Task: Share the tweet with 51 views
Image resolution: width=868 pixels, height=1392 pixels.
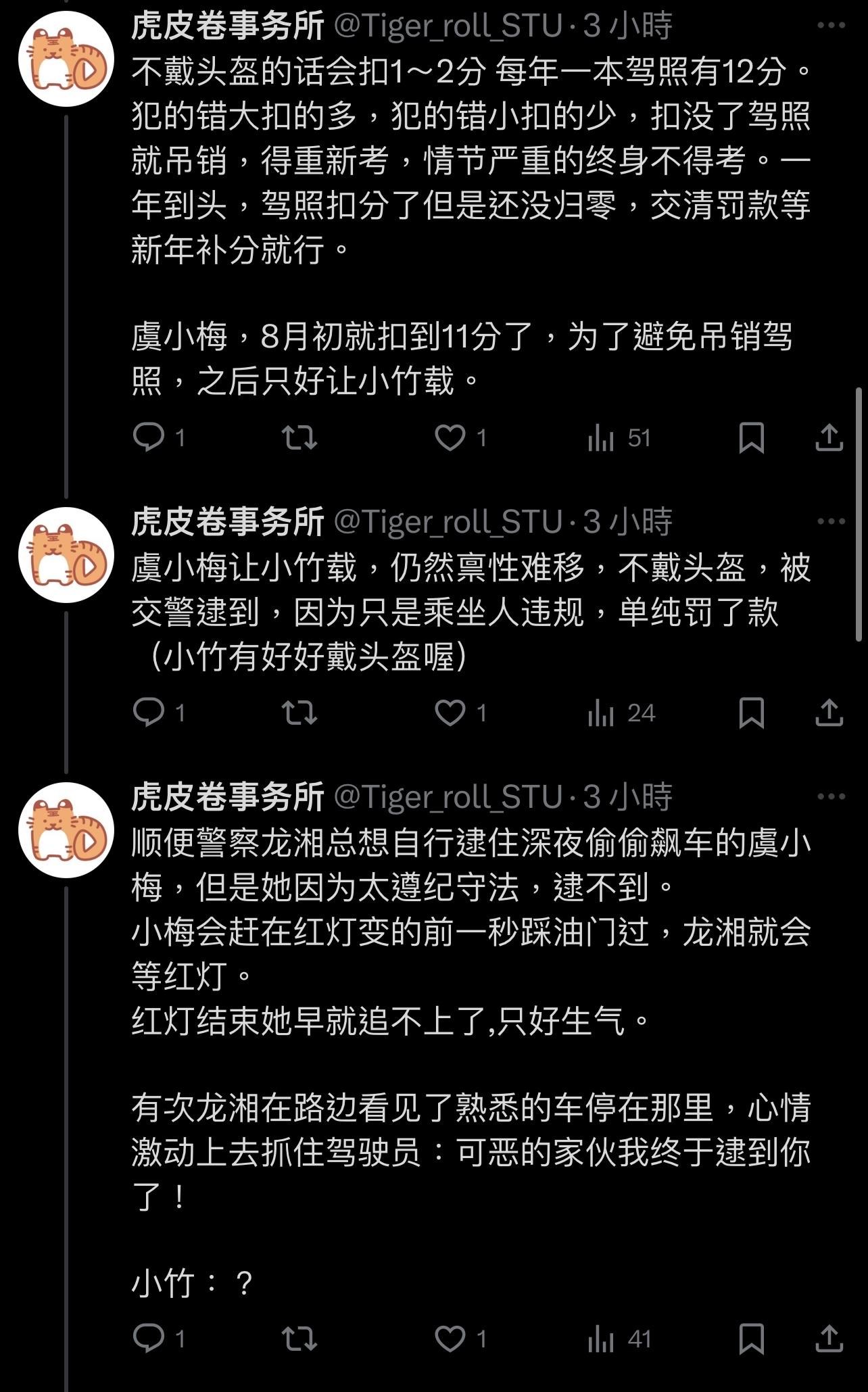Action: pyautogui.click(x=829, y=437)
